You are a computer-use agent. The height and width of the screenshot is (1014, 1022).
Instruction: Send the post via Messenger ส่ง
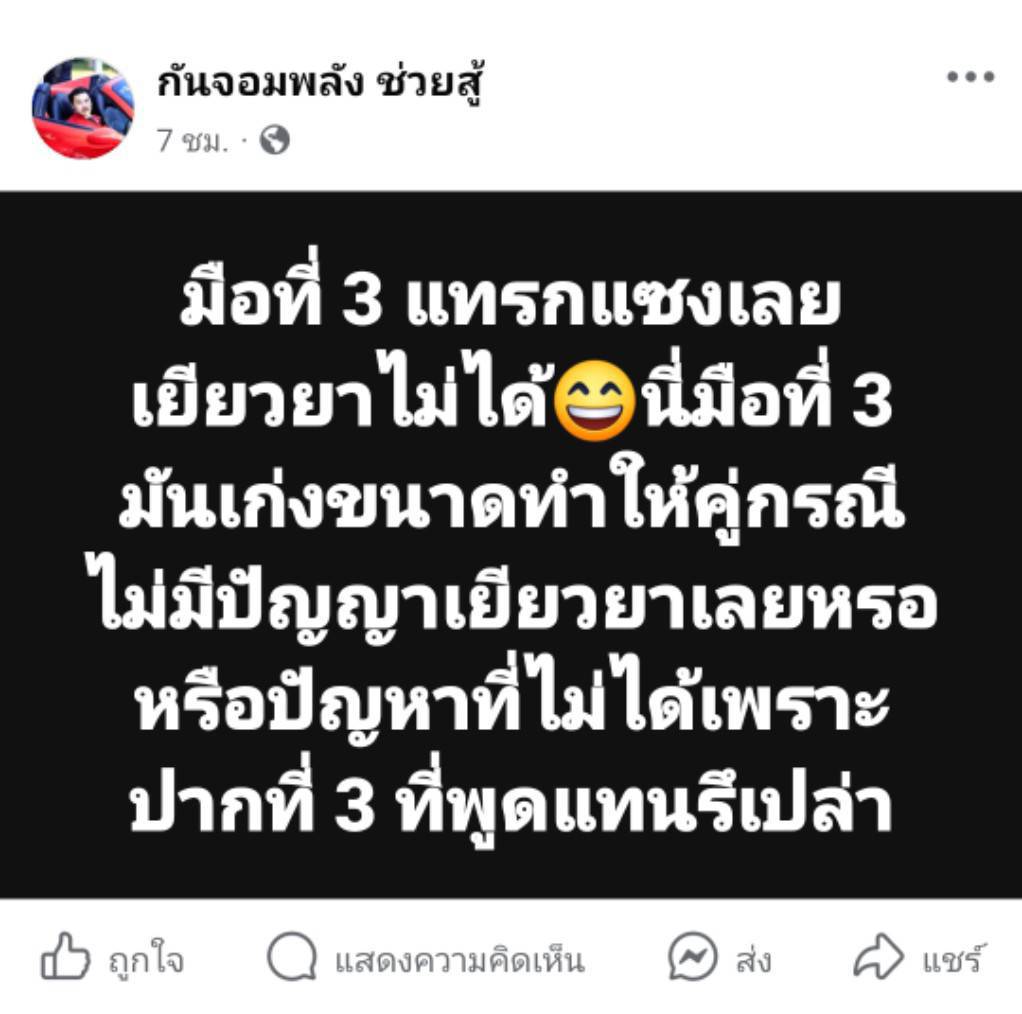tap(720, 961)
